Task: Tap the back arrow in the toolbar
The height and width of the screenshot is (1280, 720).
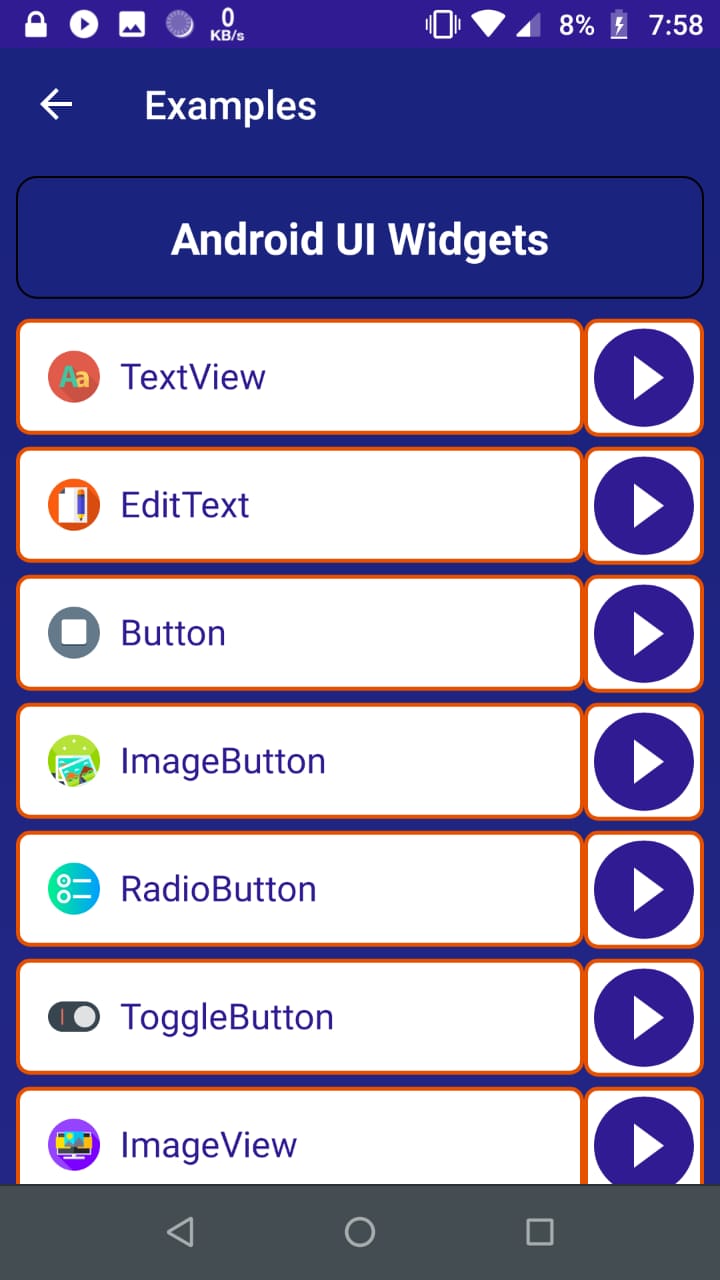Action: (x=56, y=104)
